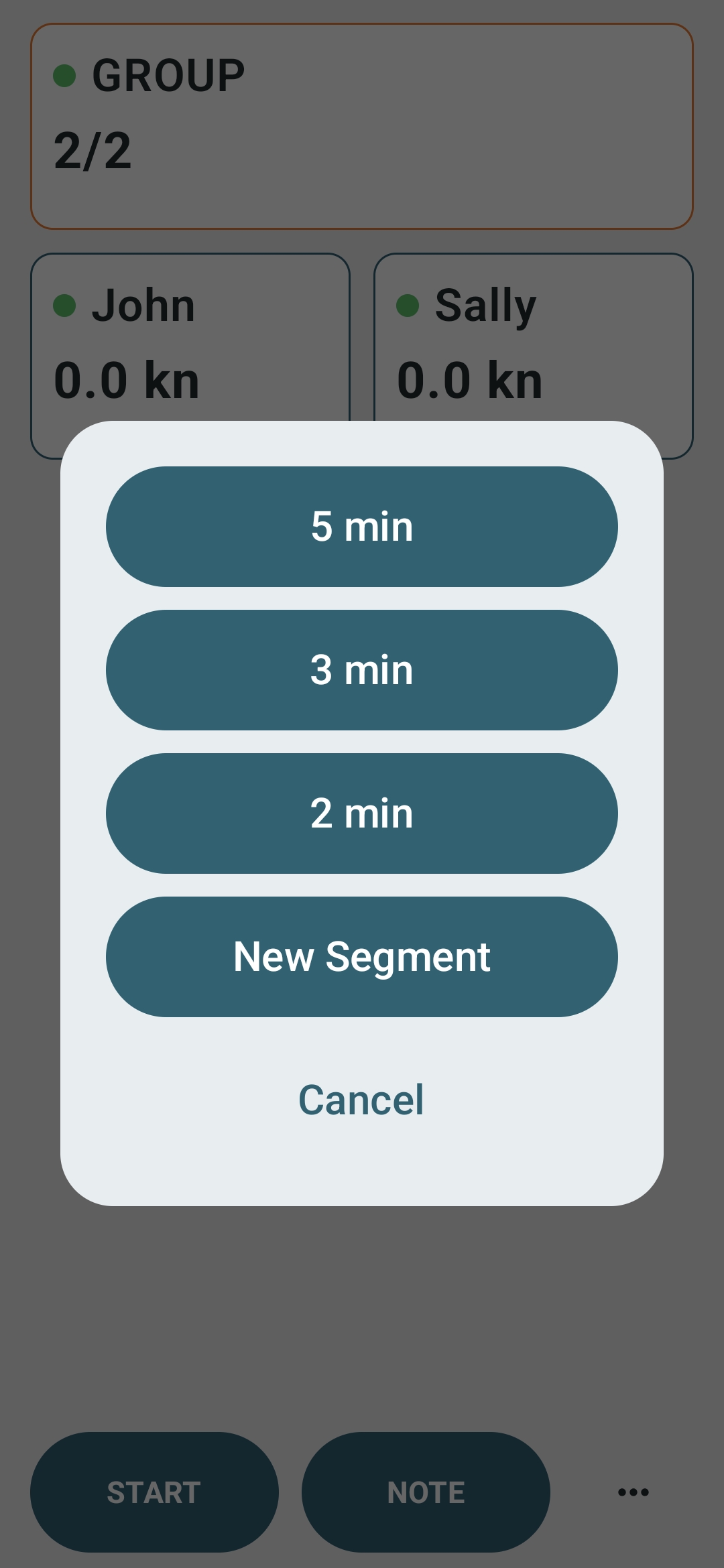Select the shortest timer duration

[362, 813]
